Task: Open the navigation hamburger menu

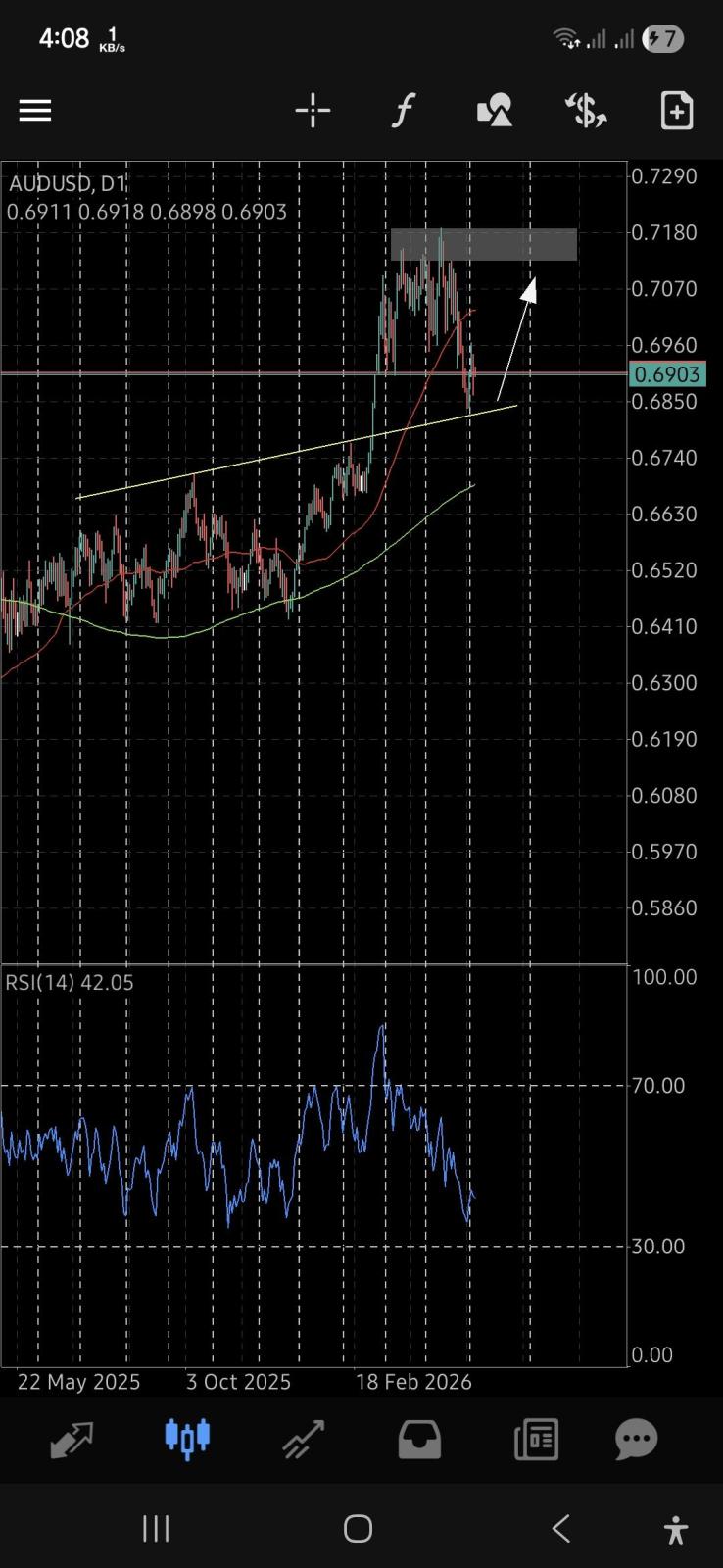Action: (35, 110)
